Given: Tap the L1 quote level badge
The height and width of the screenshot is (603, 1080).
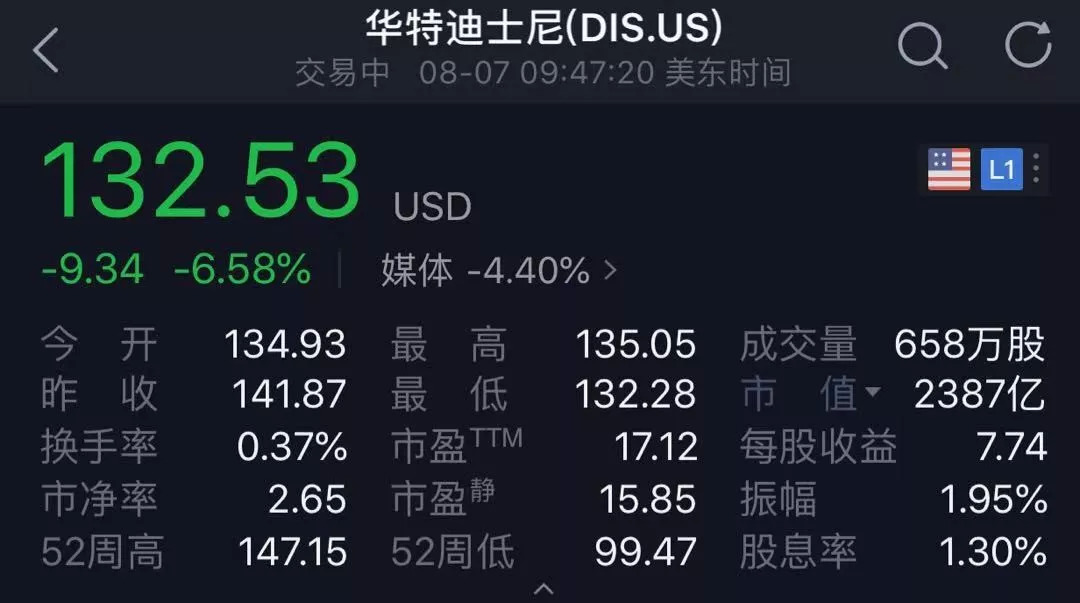Looking at the screenshot, I should click(1001, 169).
